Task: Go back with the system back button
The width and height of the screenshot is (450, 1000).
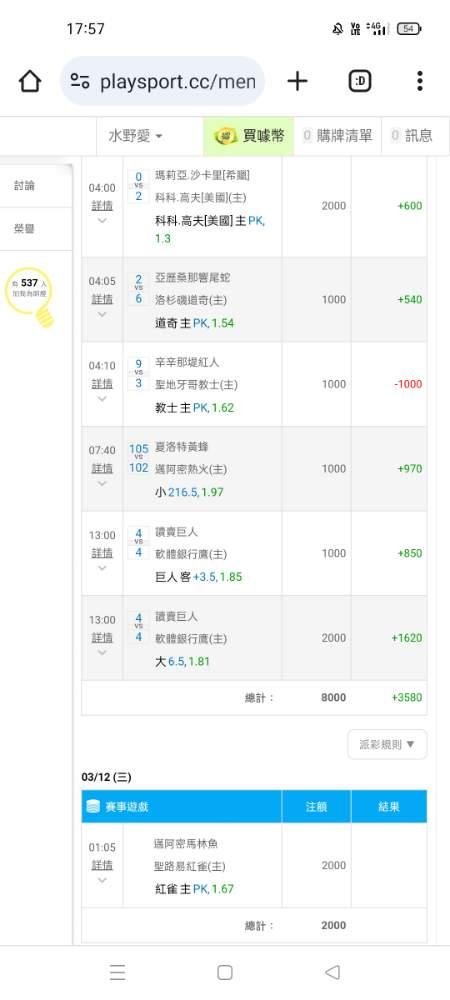Action: click(332, 972)
